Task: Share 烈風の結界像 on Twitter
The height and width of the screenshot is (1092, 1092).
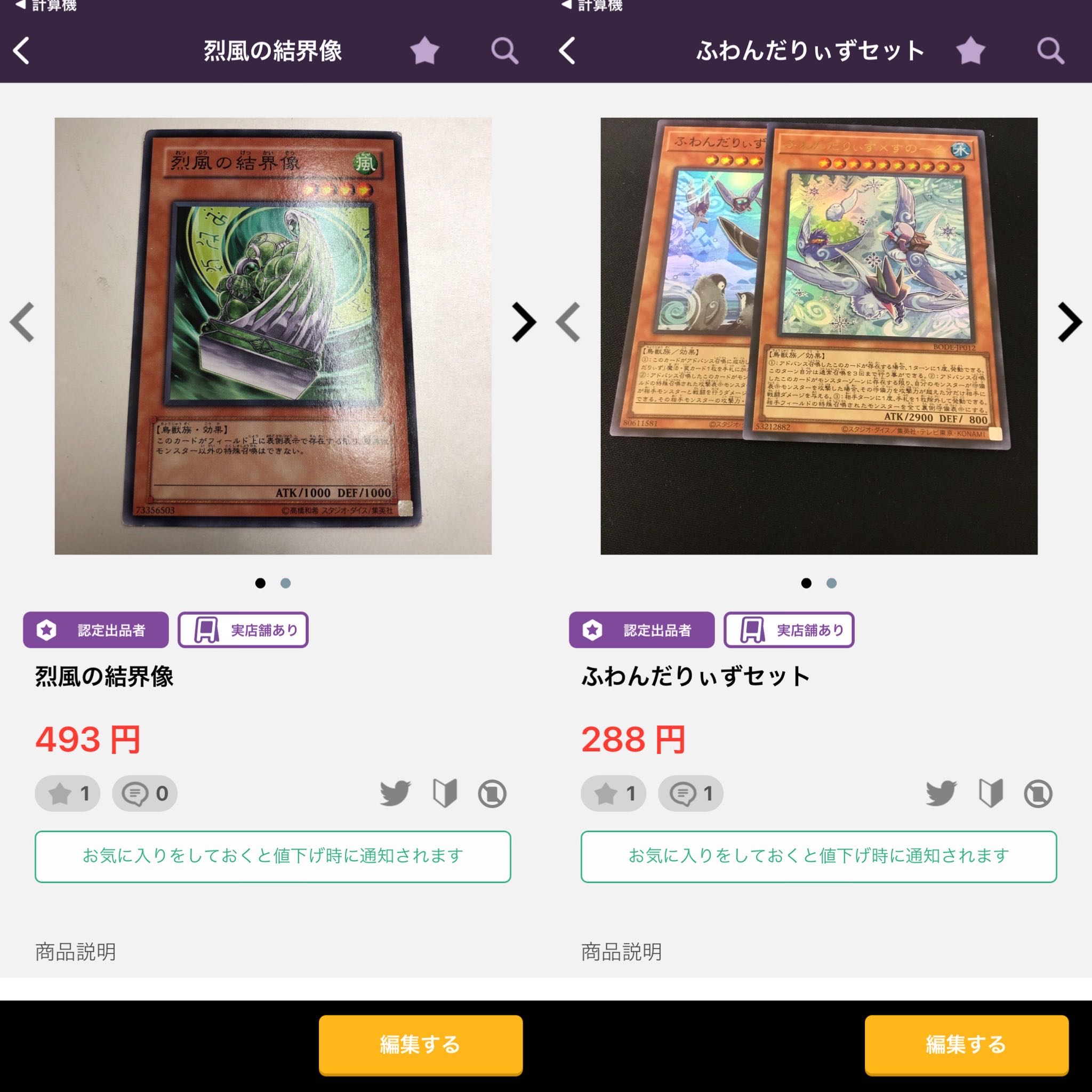Action: pyautogui.click(x=395, y=793)
